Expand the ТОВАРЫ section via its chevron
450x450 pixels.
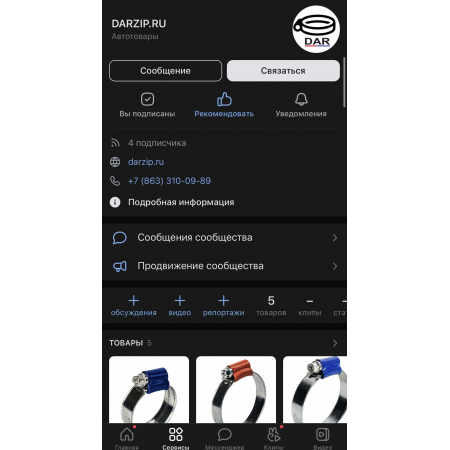[335, 343]
